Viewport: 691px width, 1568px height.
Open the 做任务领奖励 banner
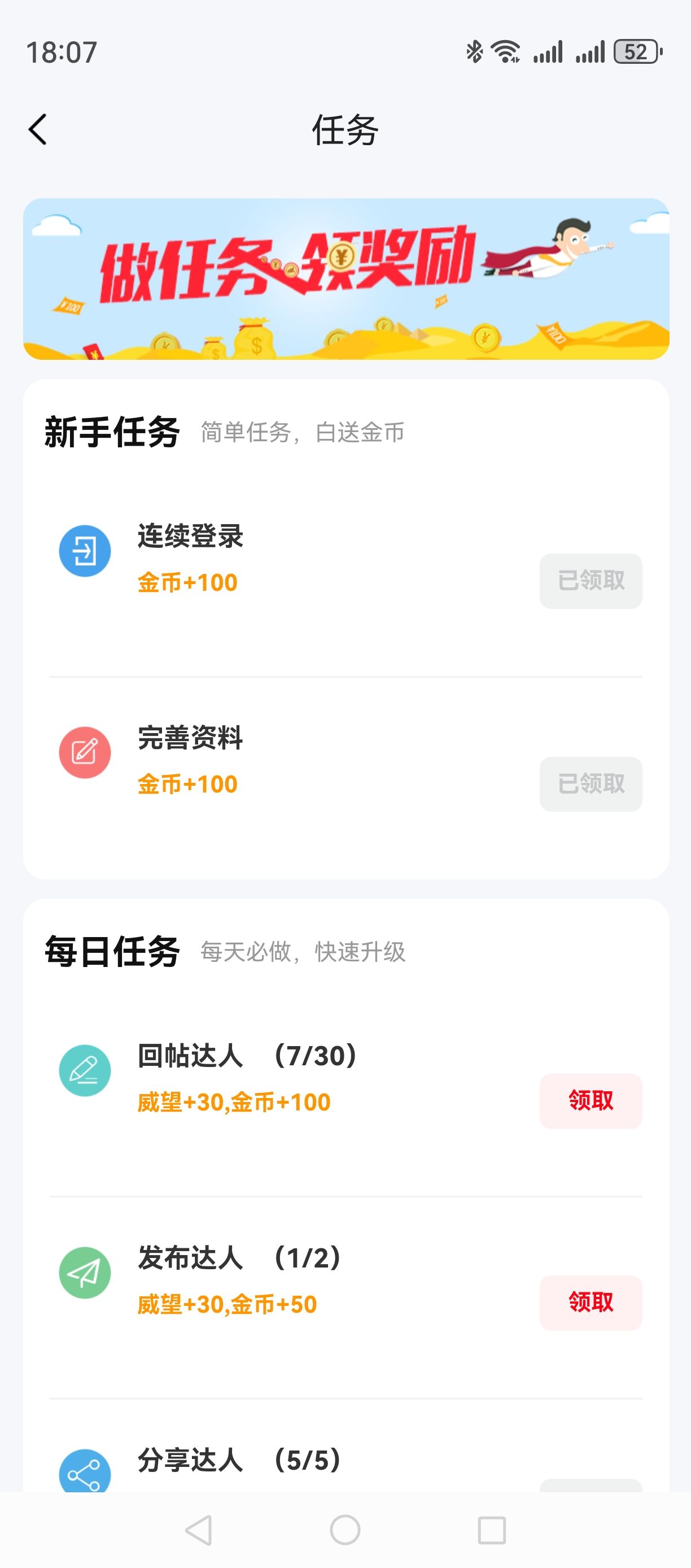click(x=346, y=279)
